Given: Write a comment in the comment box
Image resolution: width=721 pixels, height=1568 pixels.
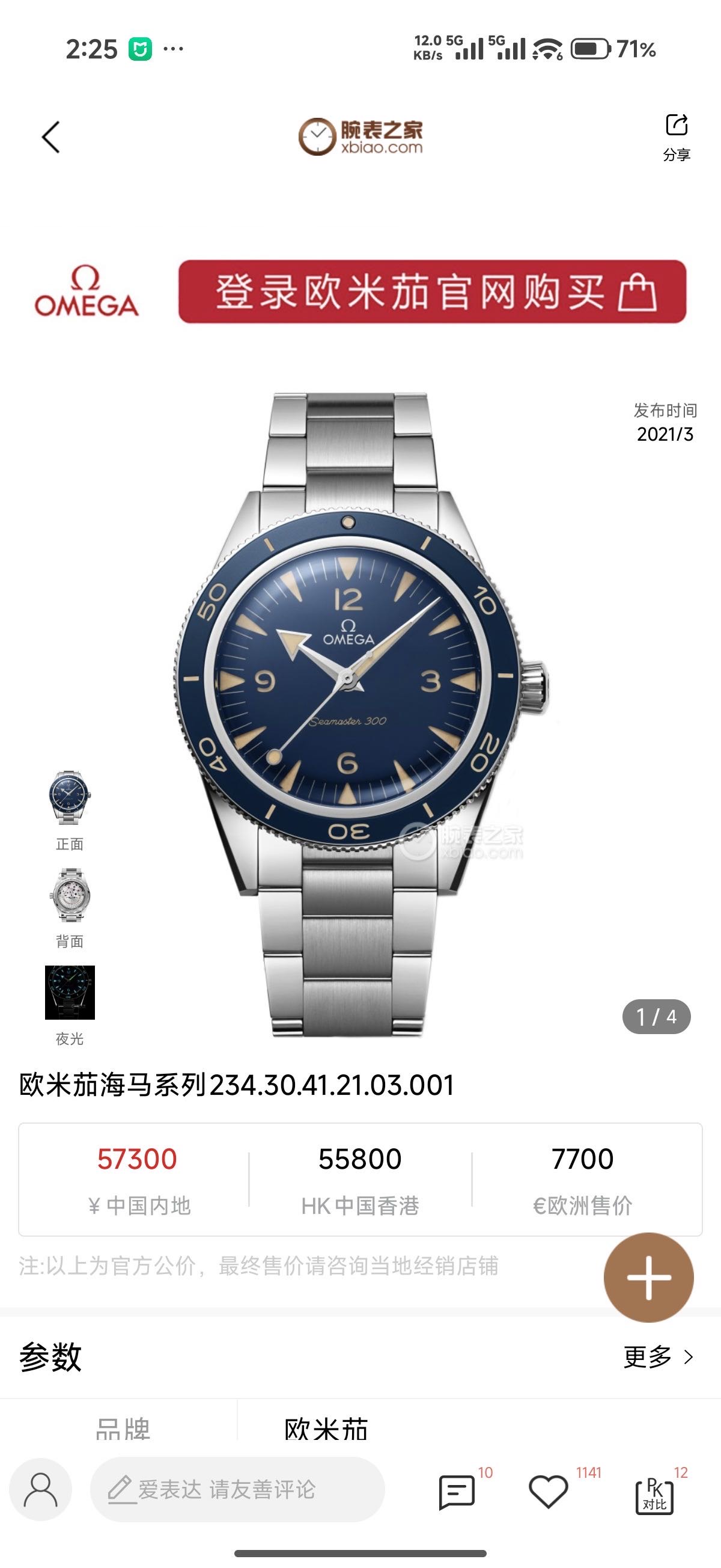Looking at the screenshot, I should coord(237,1489).
